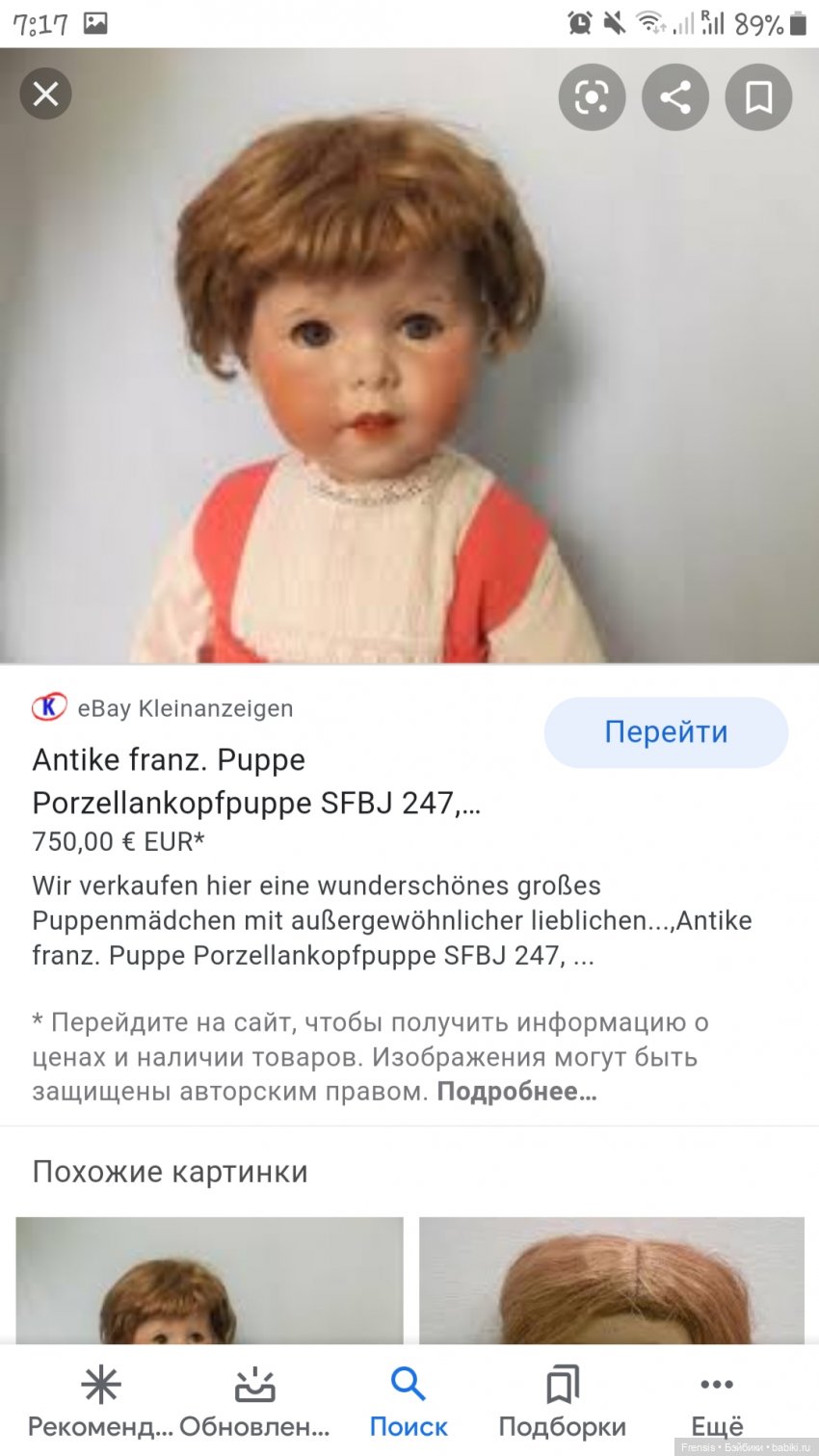The image size is (819, 1456).
Task: Switch to the Рекомендации tab
Action: pos(100,1402)
